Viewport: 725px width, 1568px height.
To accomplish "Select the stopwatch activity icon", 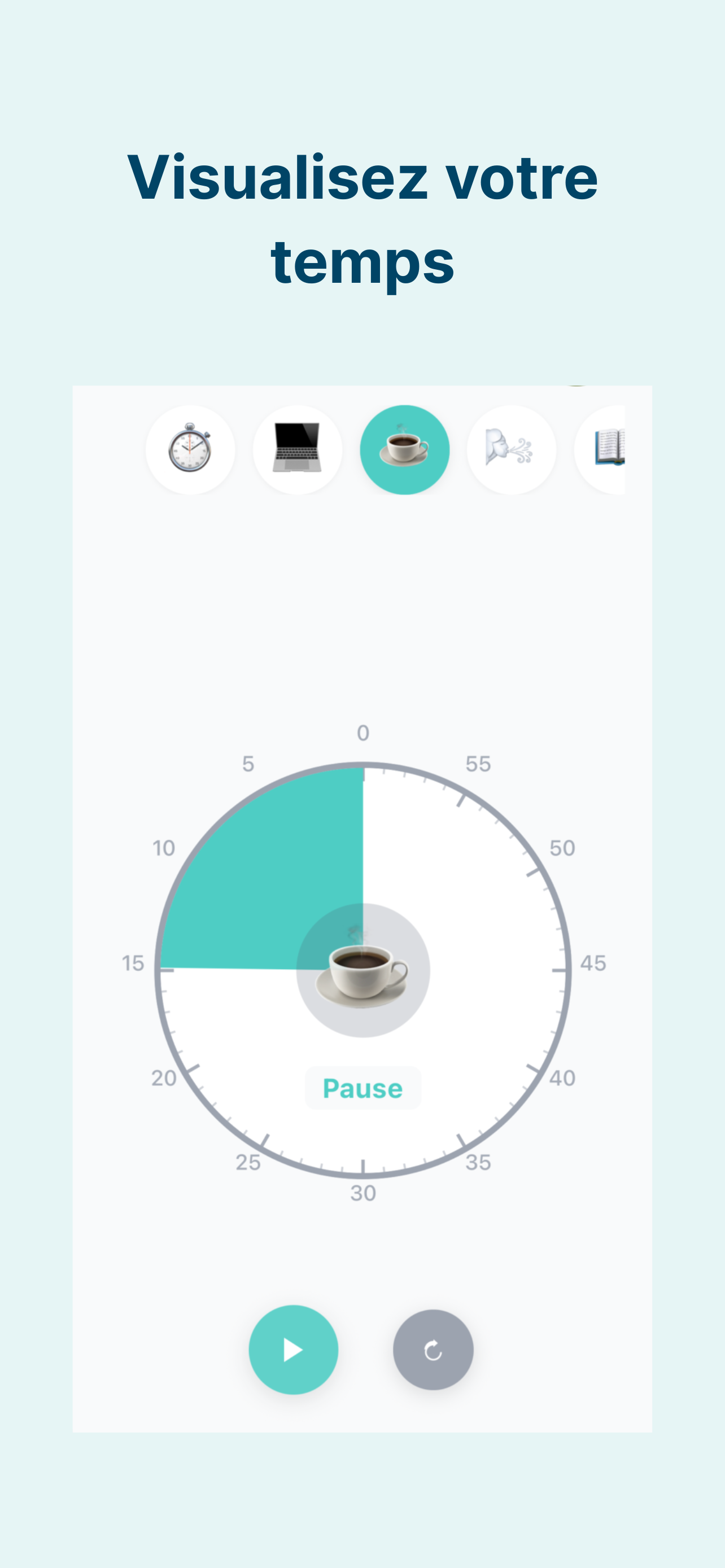I will tap(190, 449).
